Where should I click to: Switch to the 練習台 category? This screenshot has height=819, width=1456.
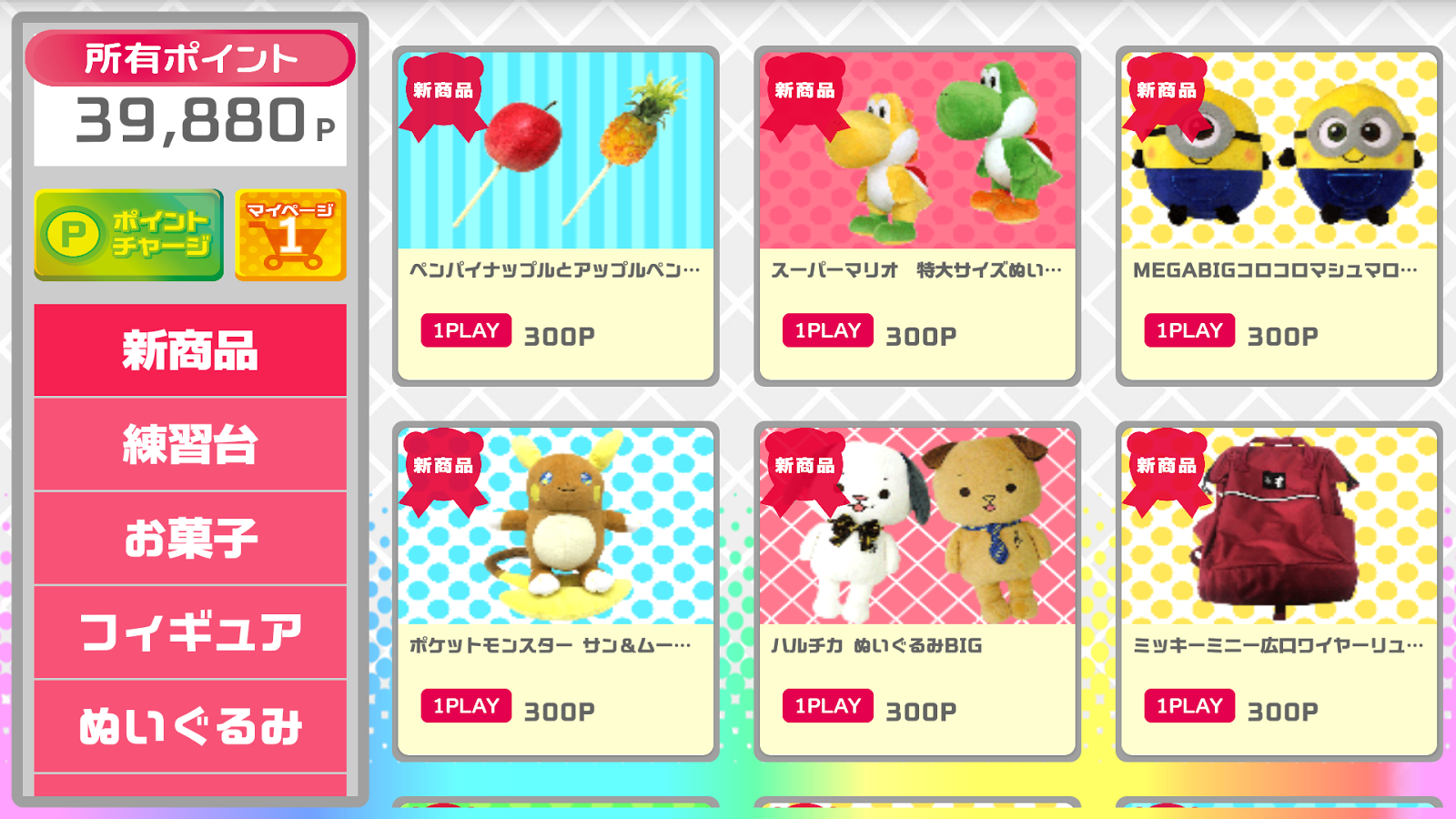pyautogui.click(x=190, y=445)
